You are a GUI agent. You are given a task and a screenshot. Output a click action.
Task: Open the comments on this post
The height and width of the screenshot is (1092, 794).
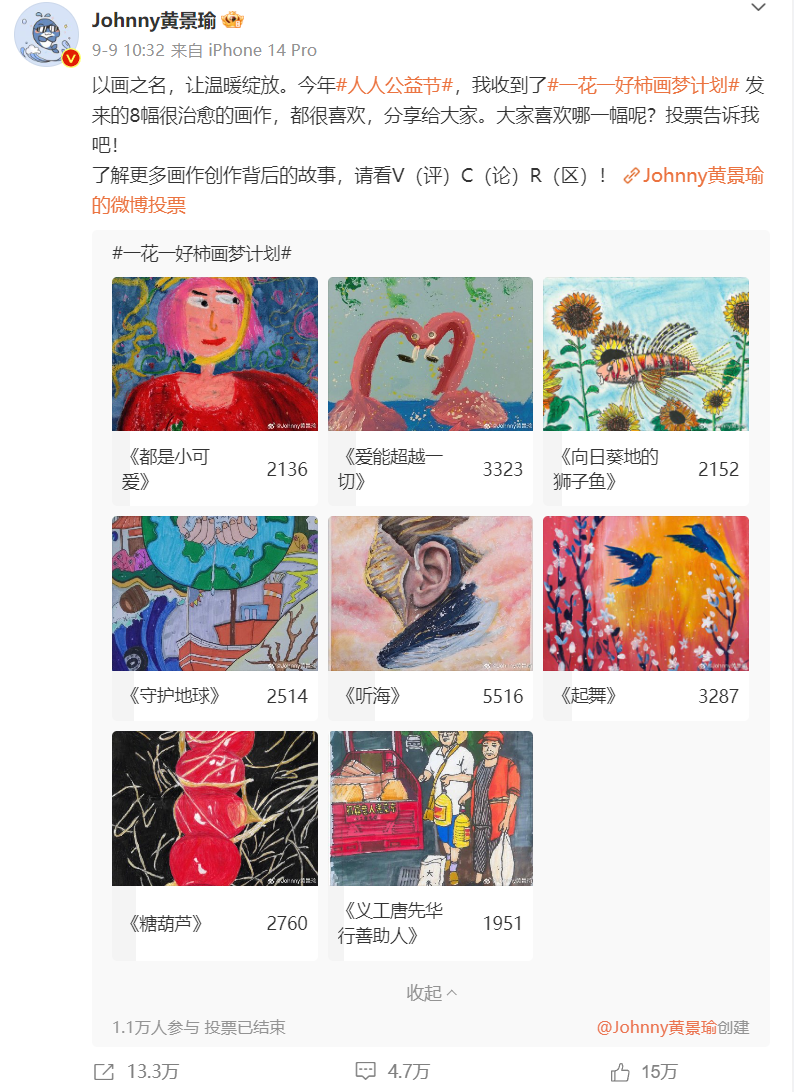[x=393, y=1071]
